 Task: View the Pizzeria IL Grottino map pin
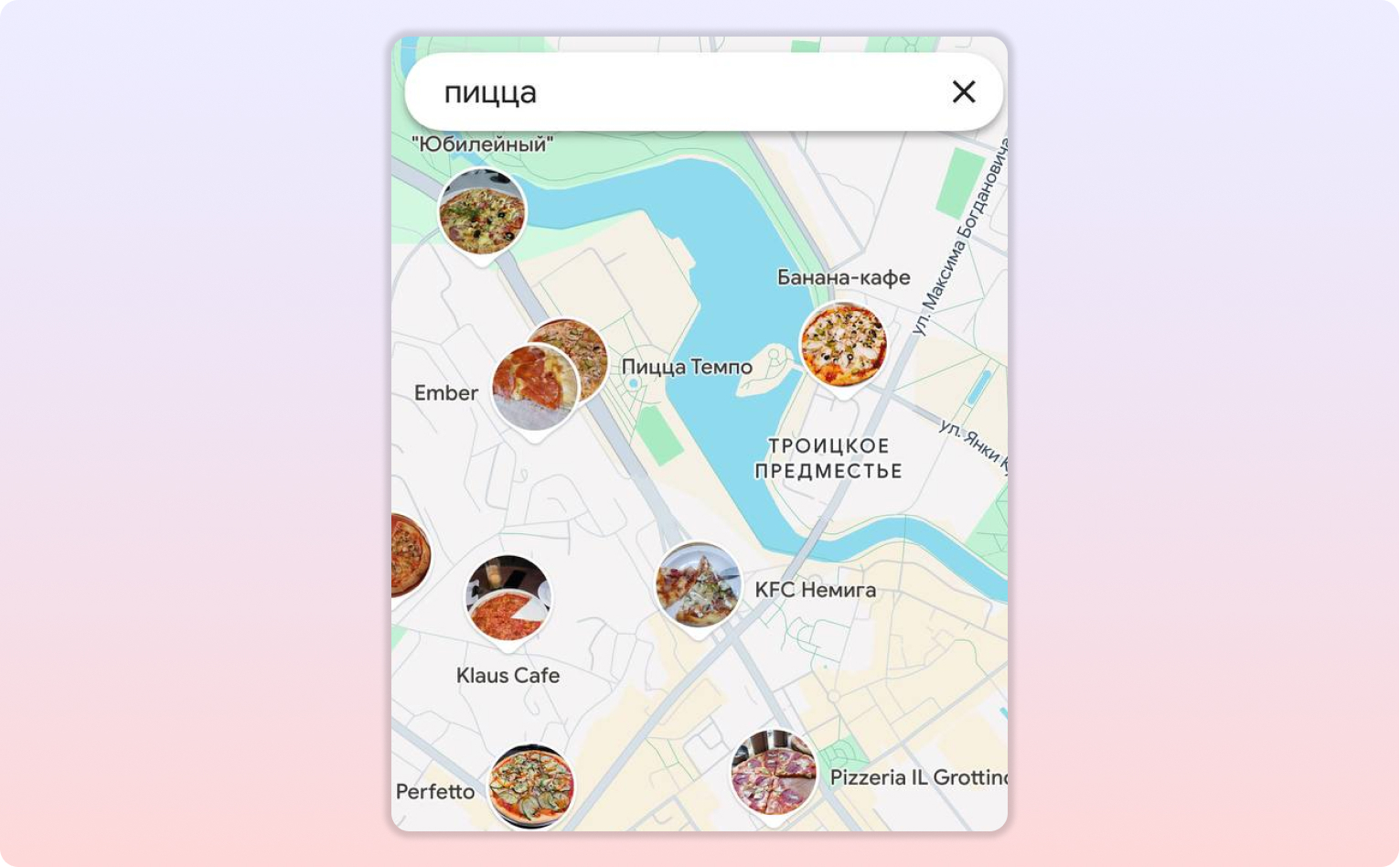click(774, 773)
